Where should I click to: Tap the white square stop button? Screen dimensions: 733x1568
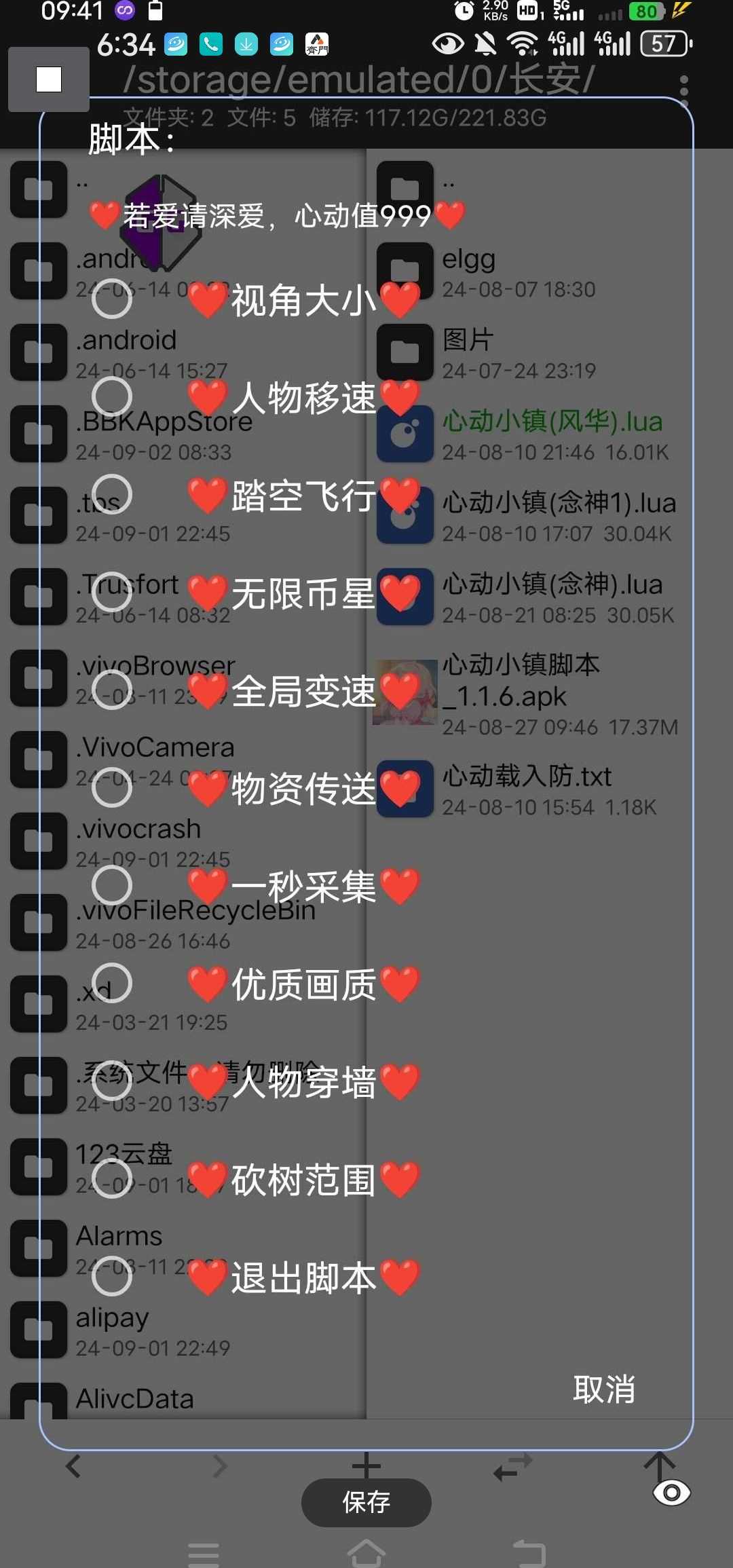click(49, 79)
